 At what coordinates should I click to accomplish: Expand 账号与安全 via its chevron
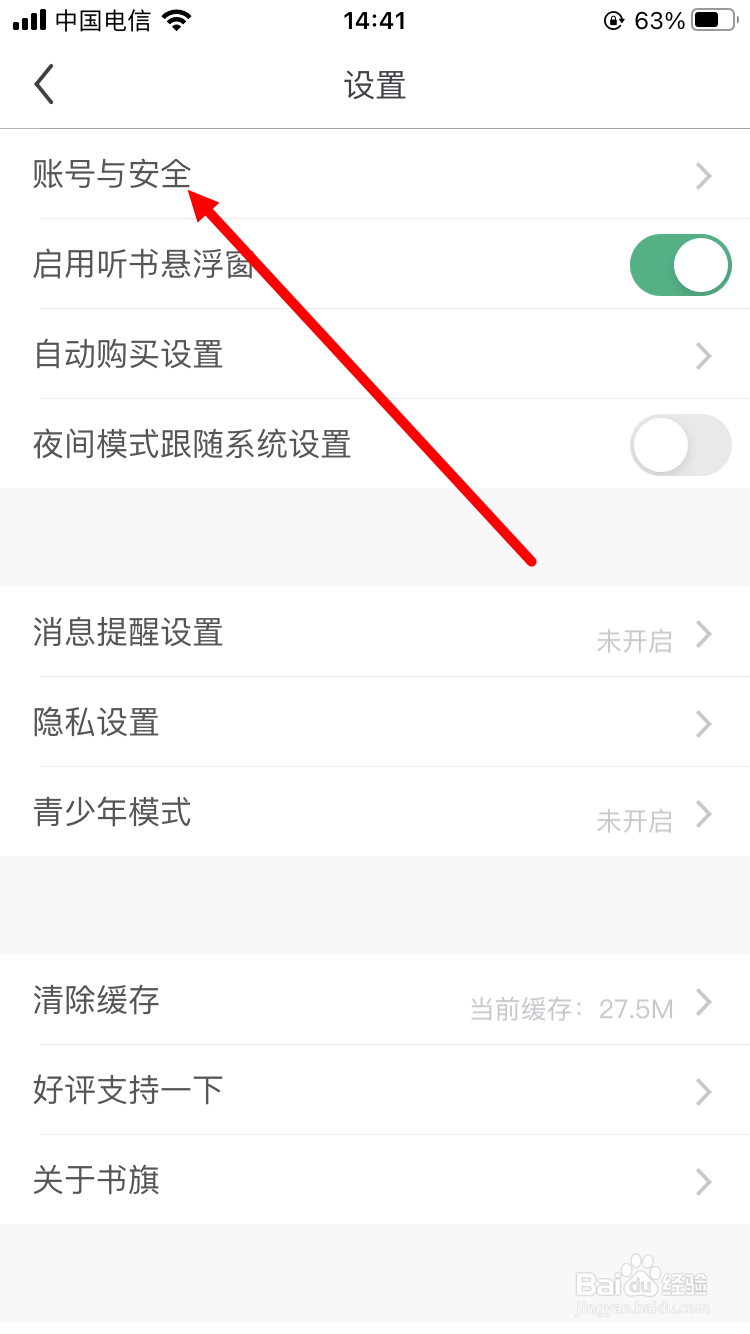click(x=703, y=176)
